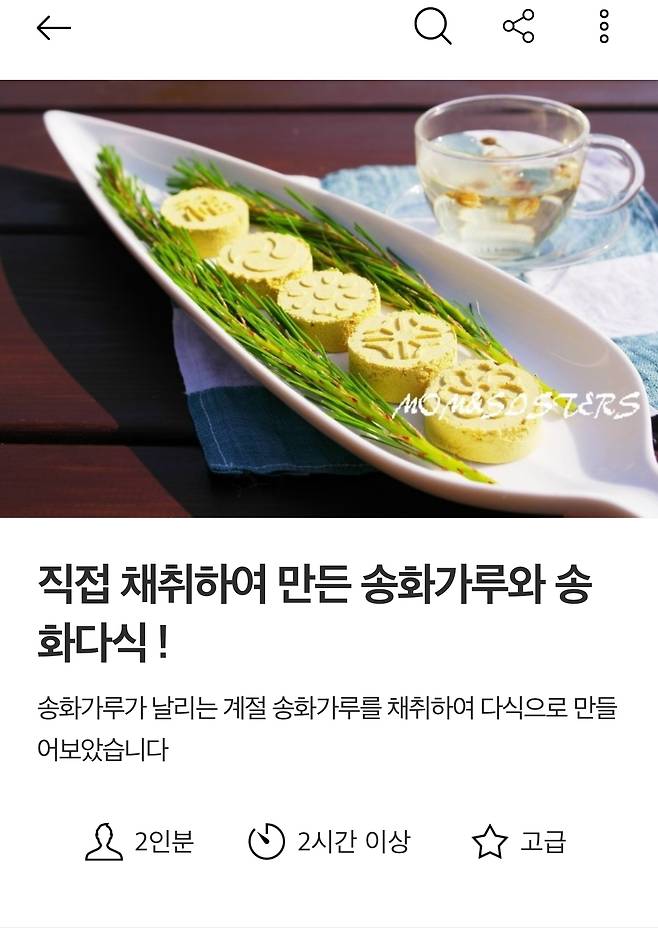This screenshot has width=658, height=928.
Task: Open the search magnifier
Action: 433,27
